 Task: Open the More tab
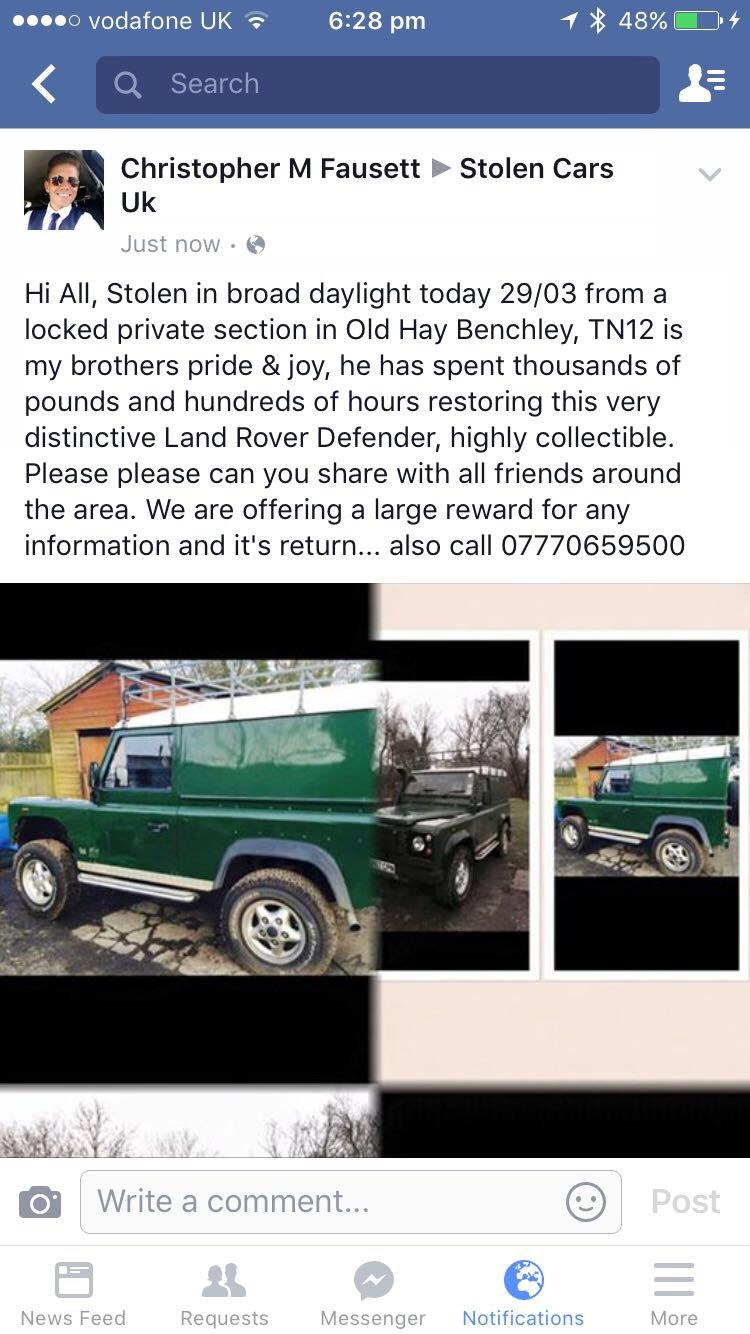674,1293
